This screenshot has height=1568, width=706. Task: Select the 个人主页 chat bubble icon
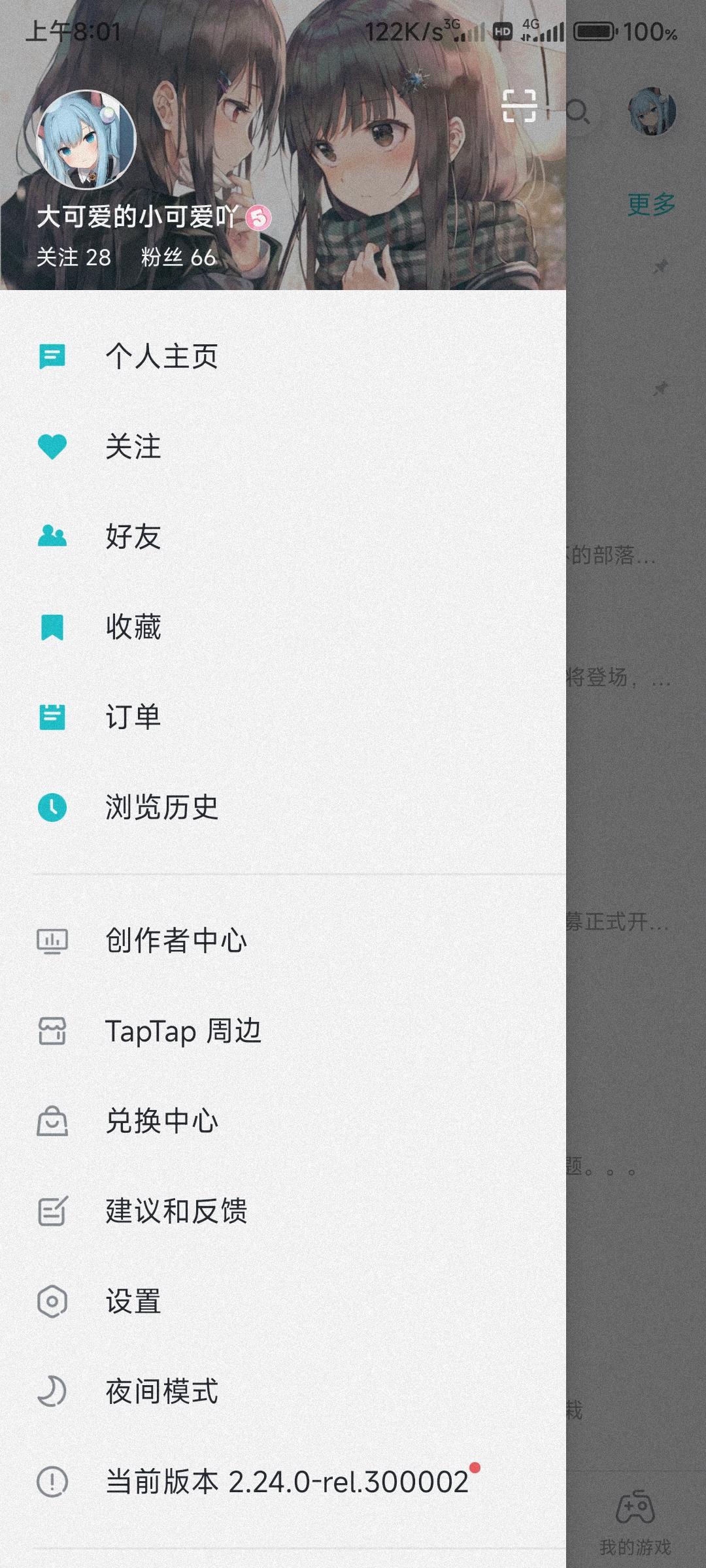(x=54, y=355)
